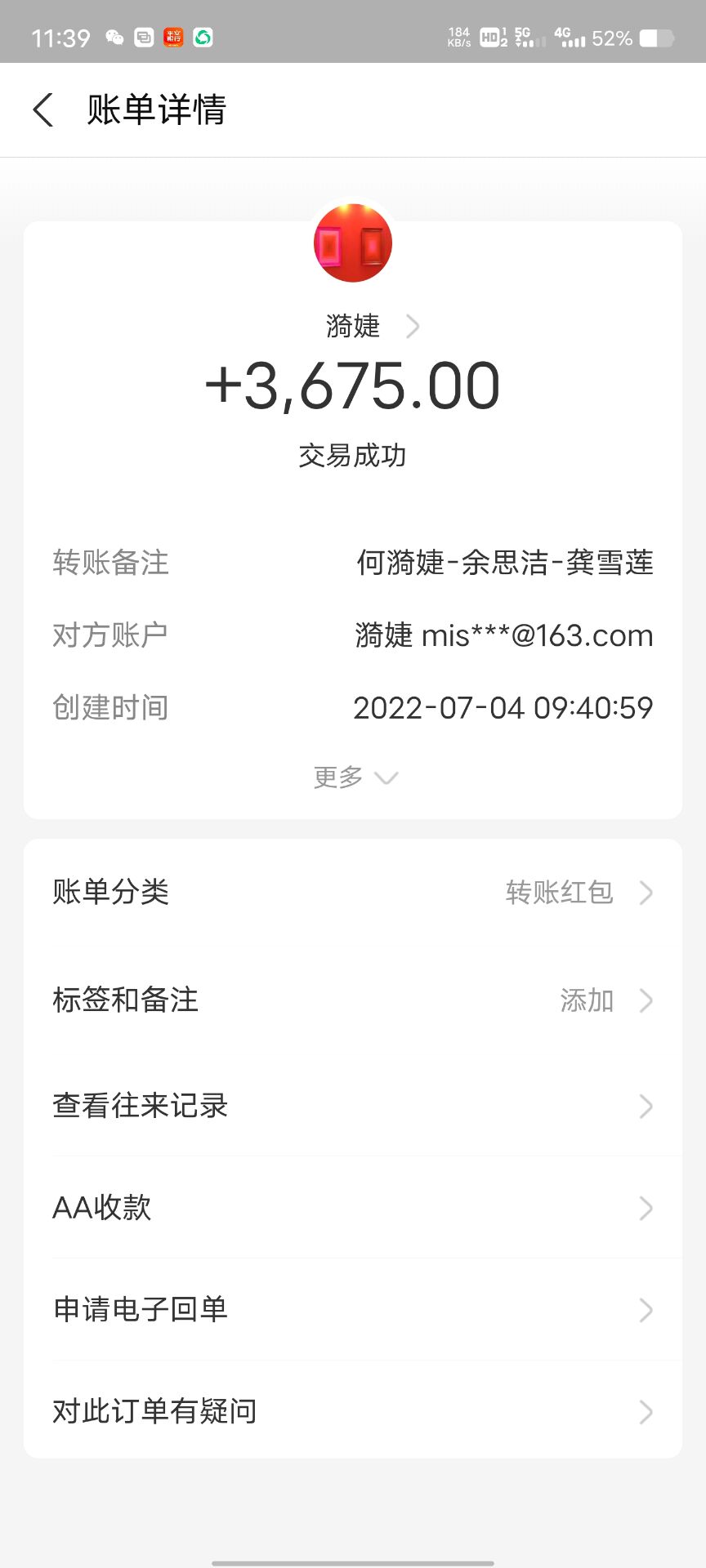Open the AA收款 collection feature
Screen dimensions: 706x1568
click(352, 1209)
